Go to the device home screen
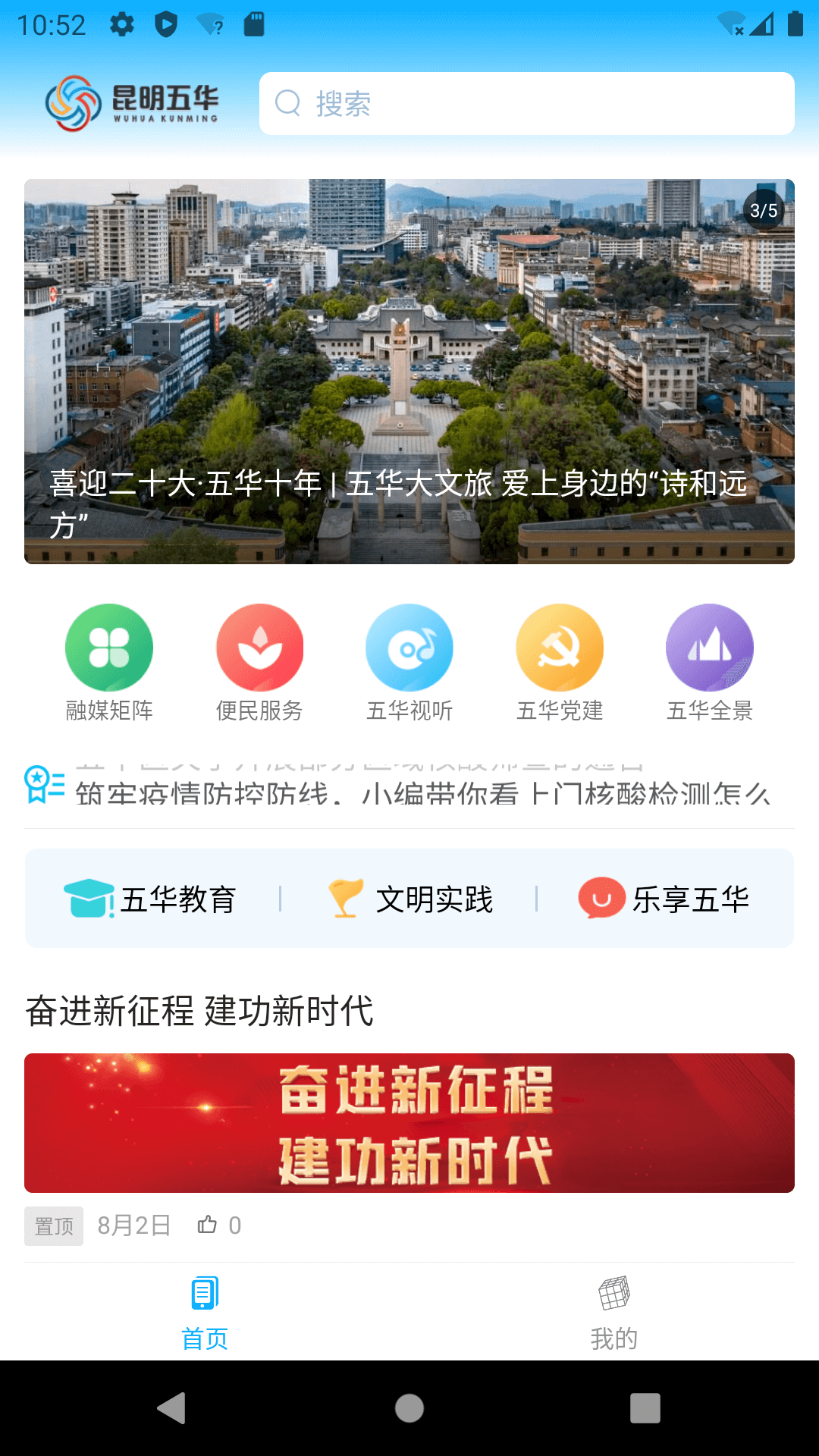The height and width of the screenshot is (1456, 819). coord(409,1408)
